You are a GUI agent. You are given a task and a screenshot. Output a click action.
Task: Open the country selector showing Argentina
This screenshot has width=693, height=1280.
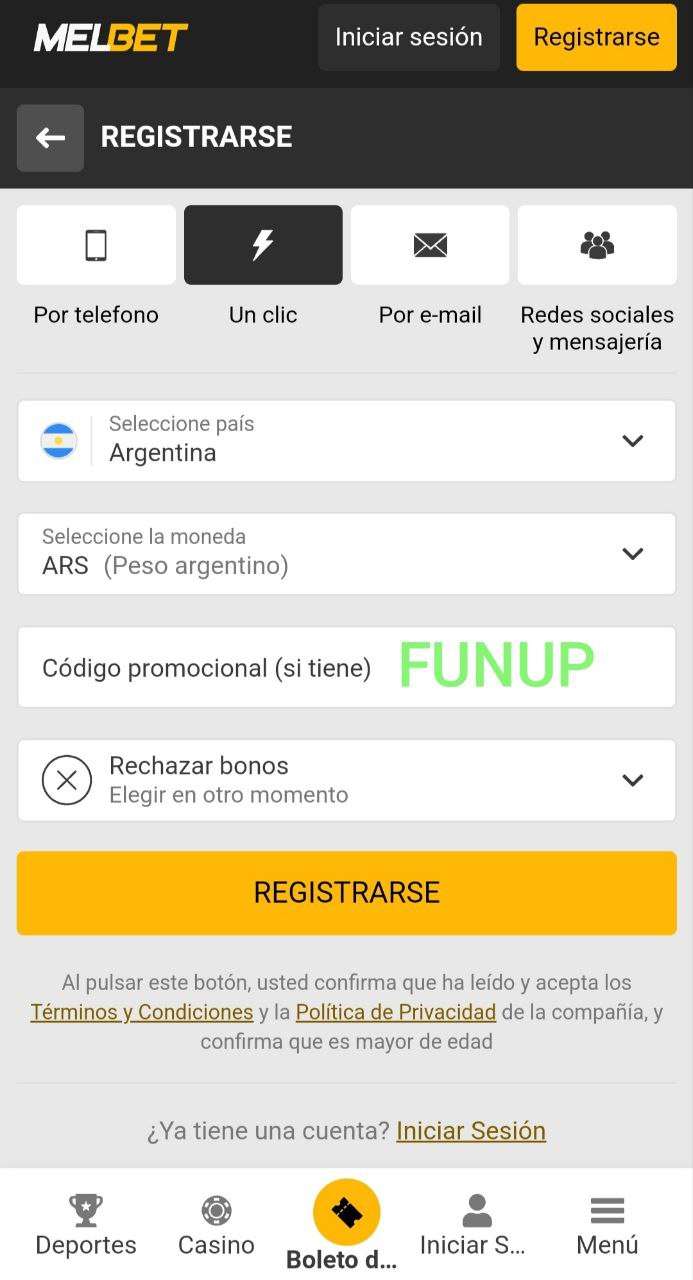pyautogui.click(x=346, y=441)
